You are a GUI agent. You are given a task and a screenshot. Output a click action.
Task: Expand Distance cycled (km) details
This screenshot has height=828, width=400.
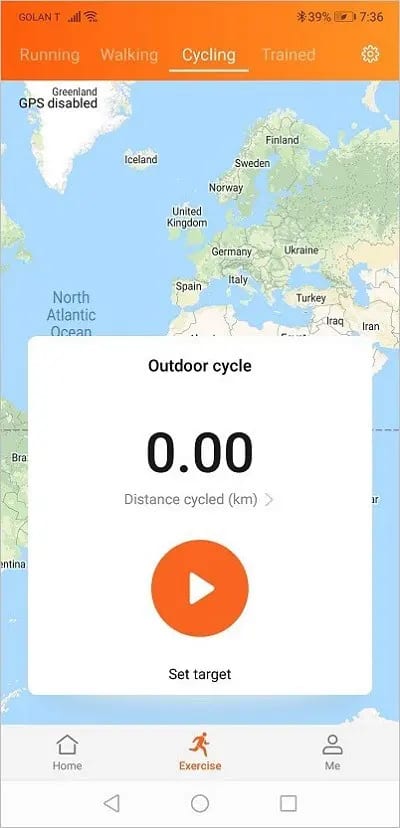click(x=199, y=500)
